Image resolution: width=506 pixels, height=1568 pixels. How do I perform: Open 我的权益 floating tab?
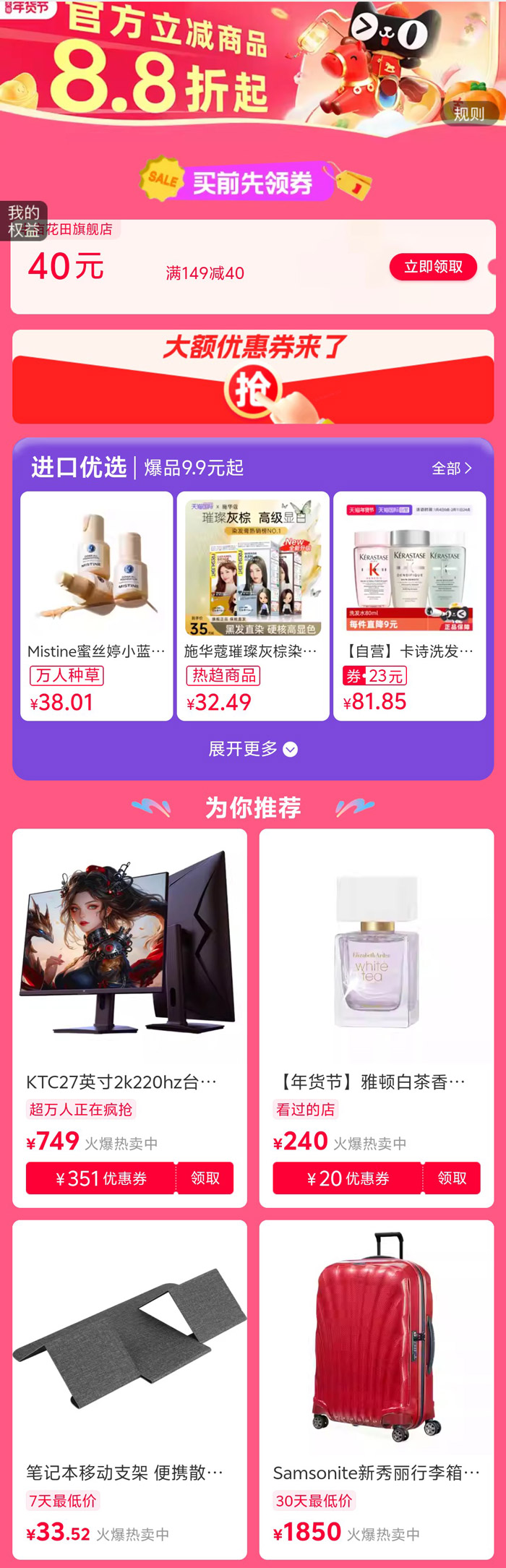click(x=23, y=221)
